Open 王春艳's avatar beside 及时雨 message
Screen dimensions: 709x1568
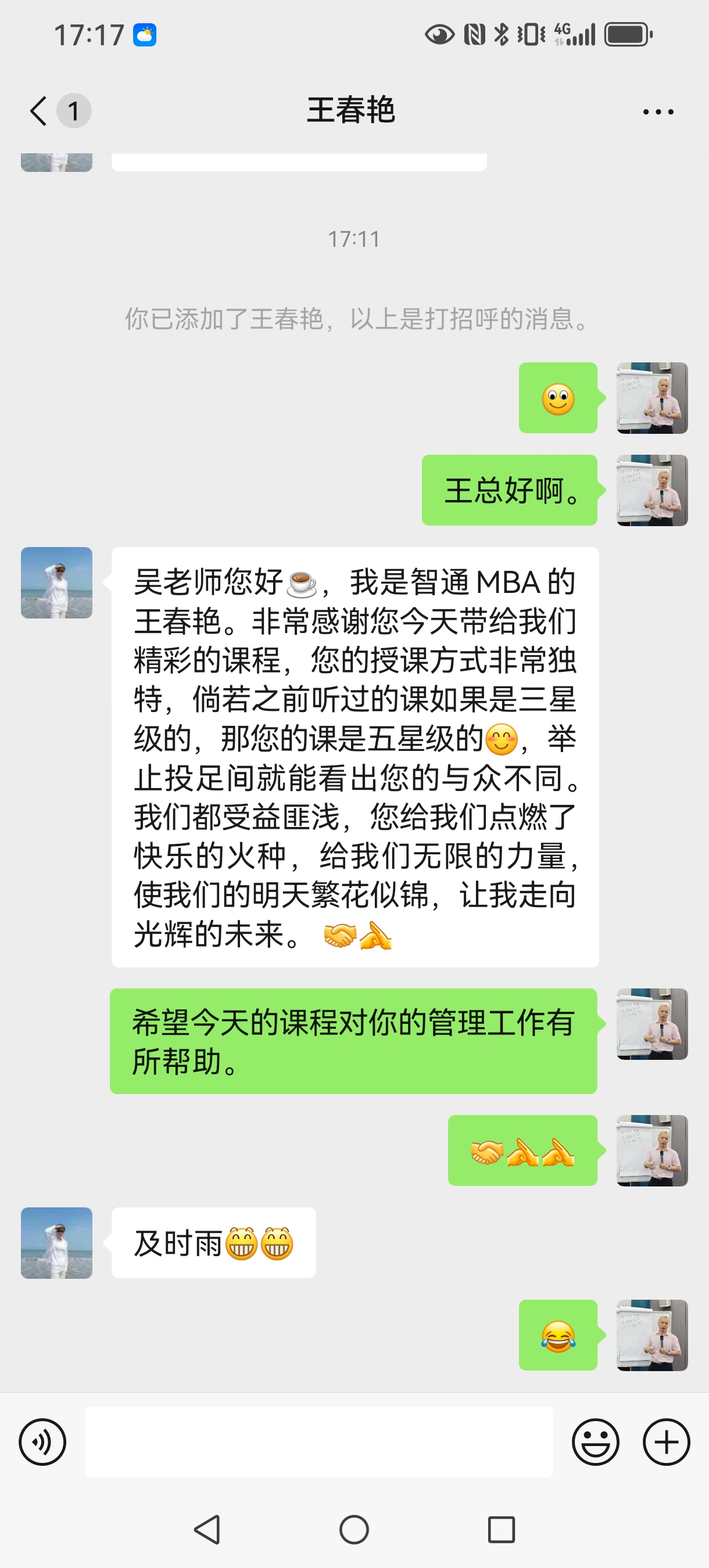click(x=56, y=1242)
